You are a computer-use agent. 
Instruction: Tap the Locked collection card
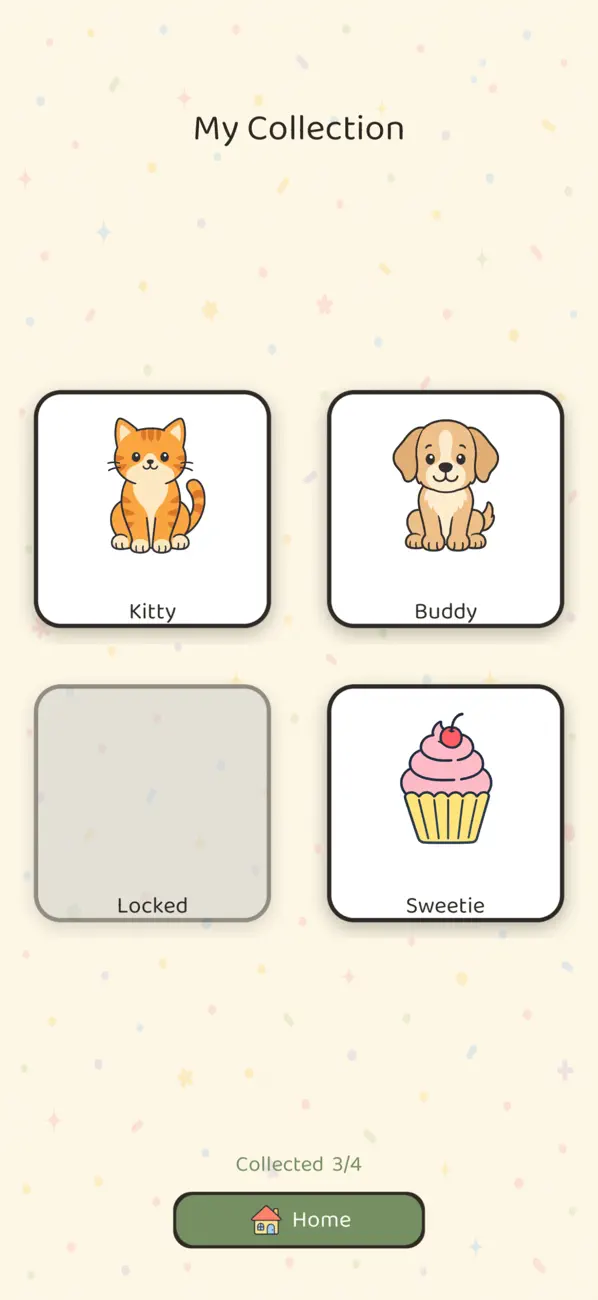coord(152,803)
